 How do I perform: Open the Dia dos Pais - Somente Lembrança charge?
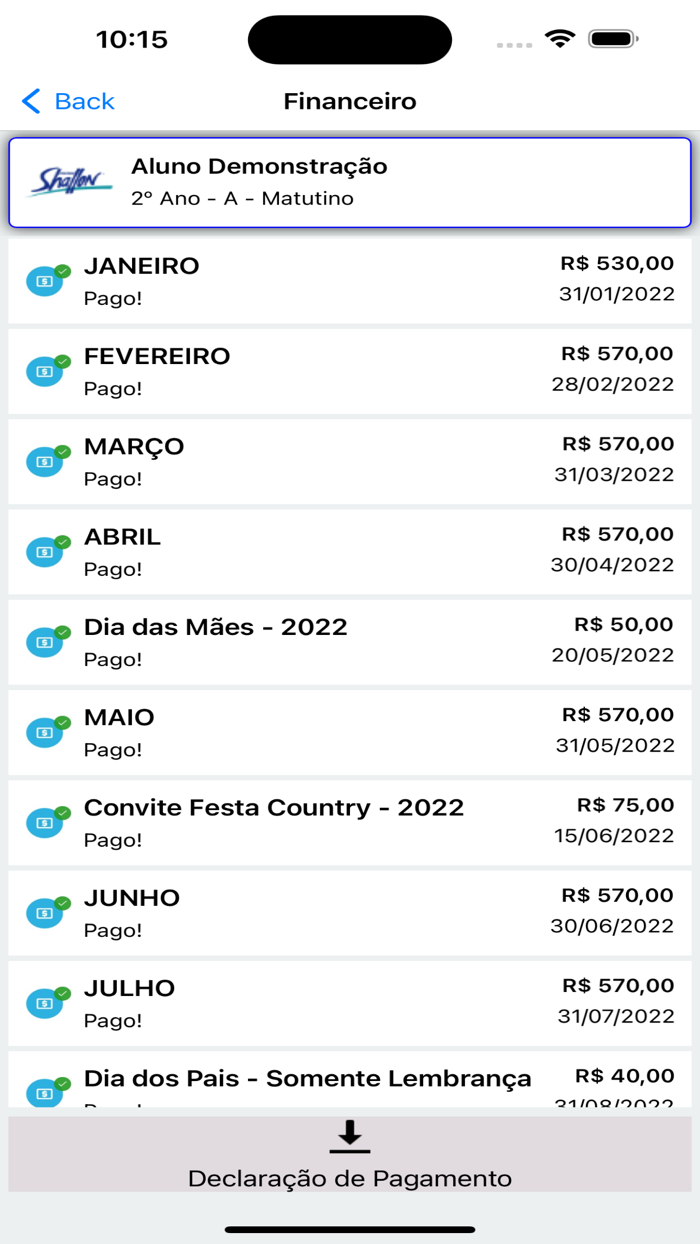(350, 1082)
